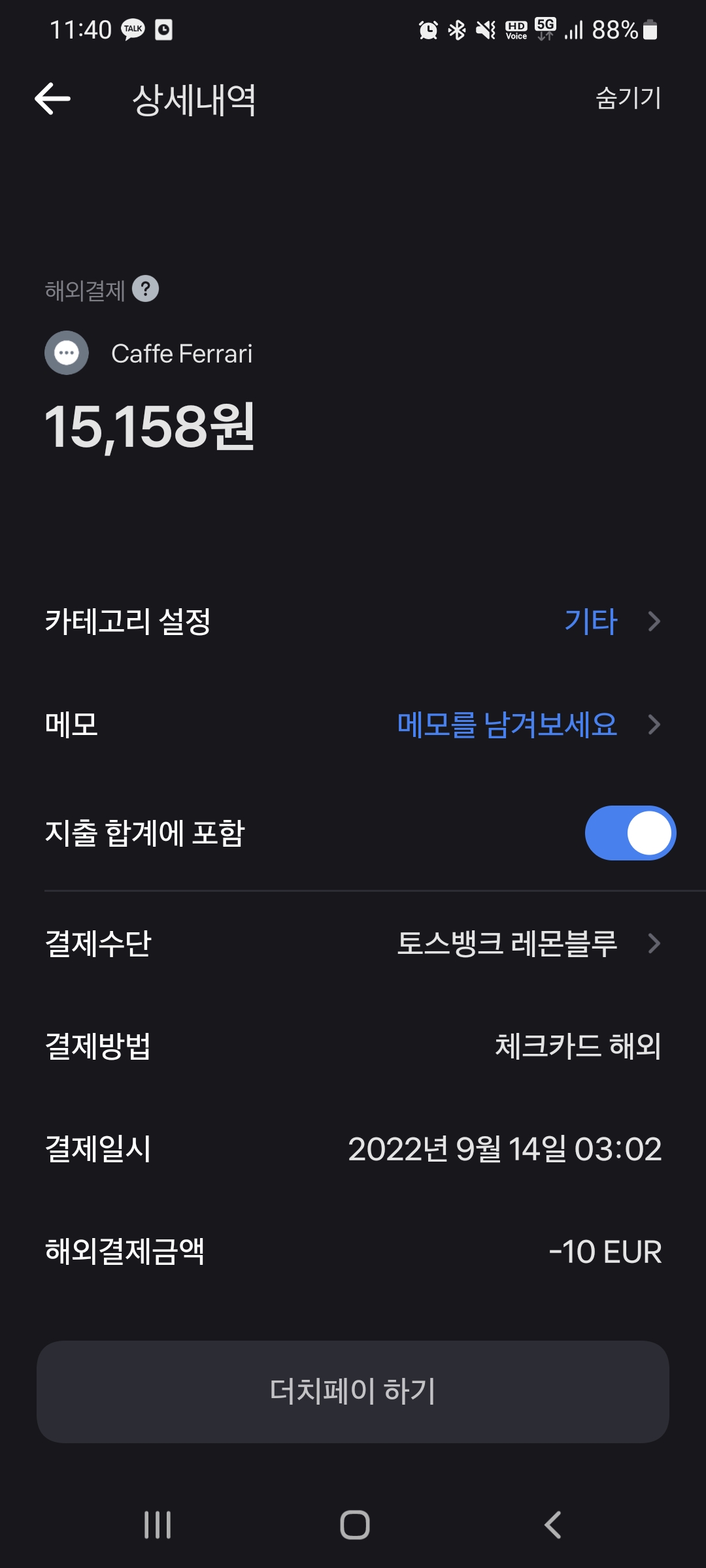706x1568 pixels.
Task: Tap 숨기기 to hide this transaction
Action: click(628, 99)
